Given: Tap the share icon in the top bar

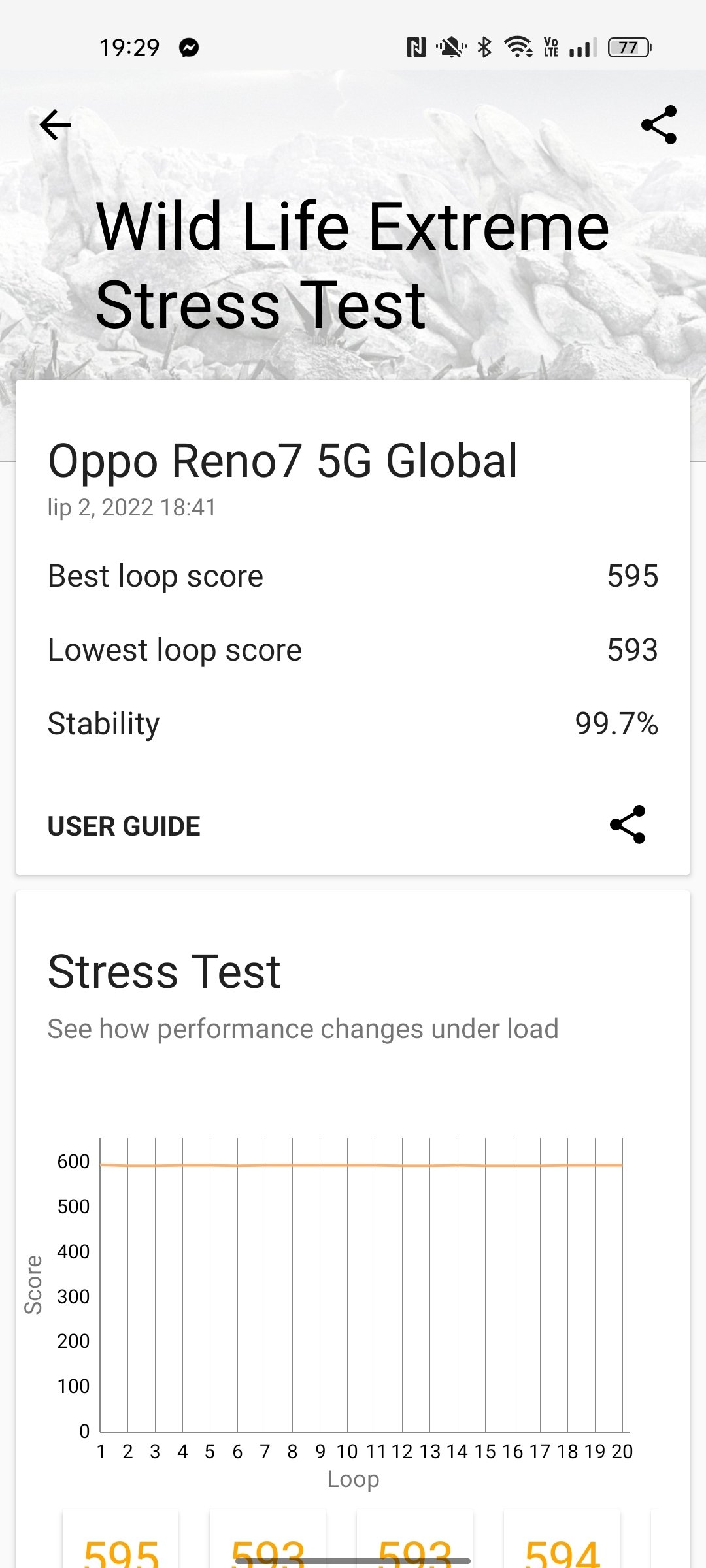Looking at the screenshot, I should 658,125.
